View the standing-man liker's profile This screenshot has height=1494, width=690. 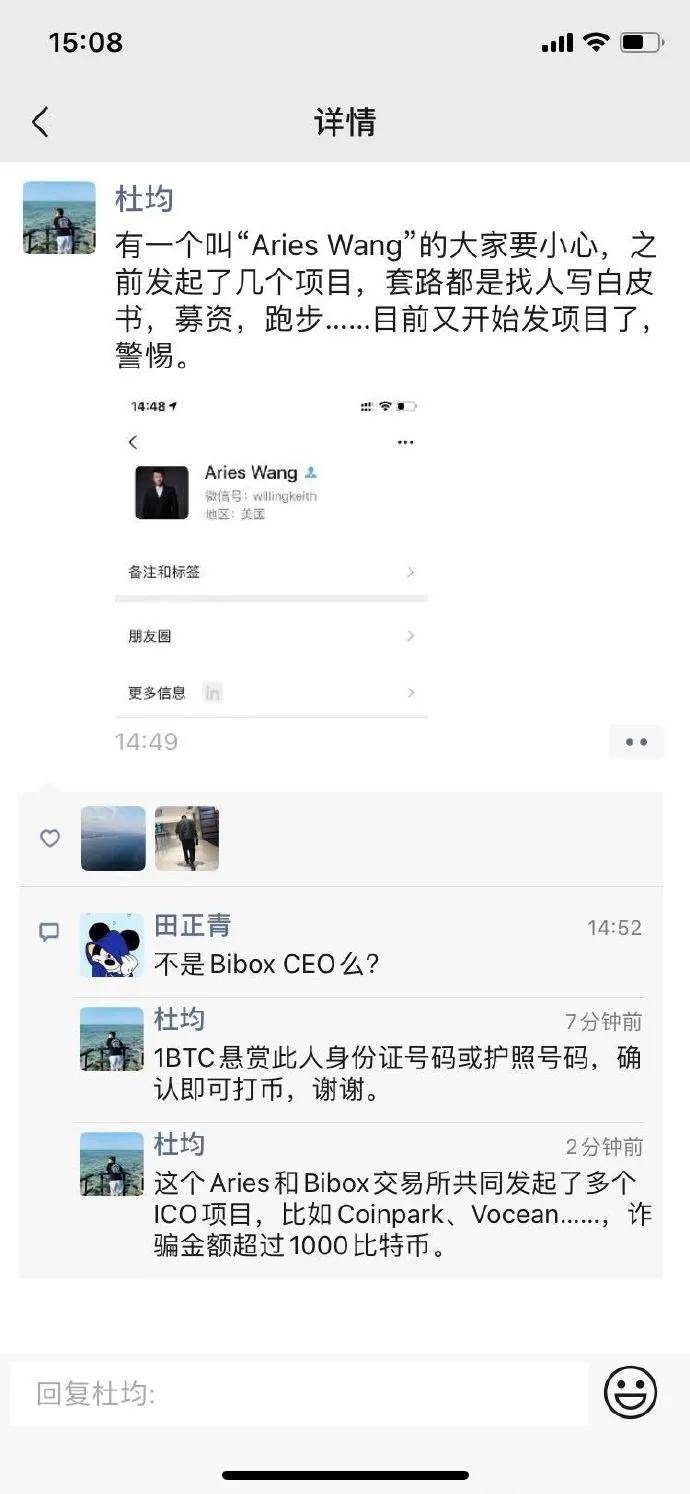(187, 838)
